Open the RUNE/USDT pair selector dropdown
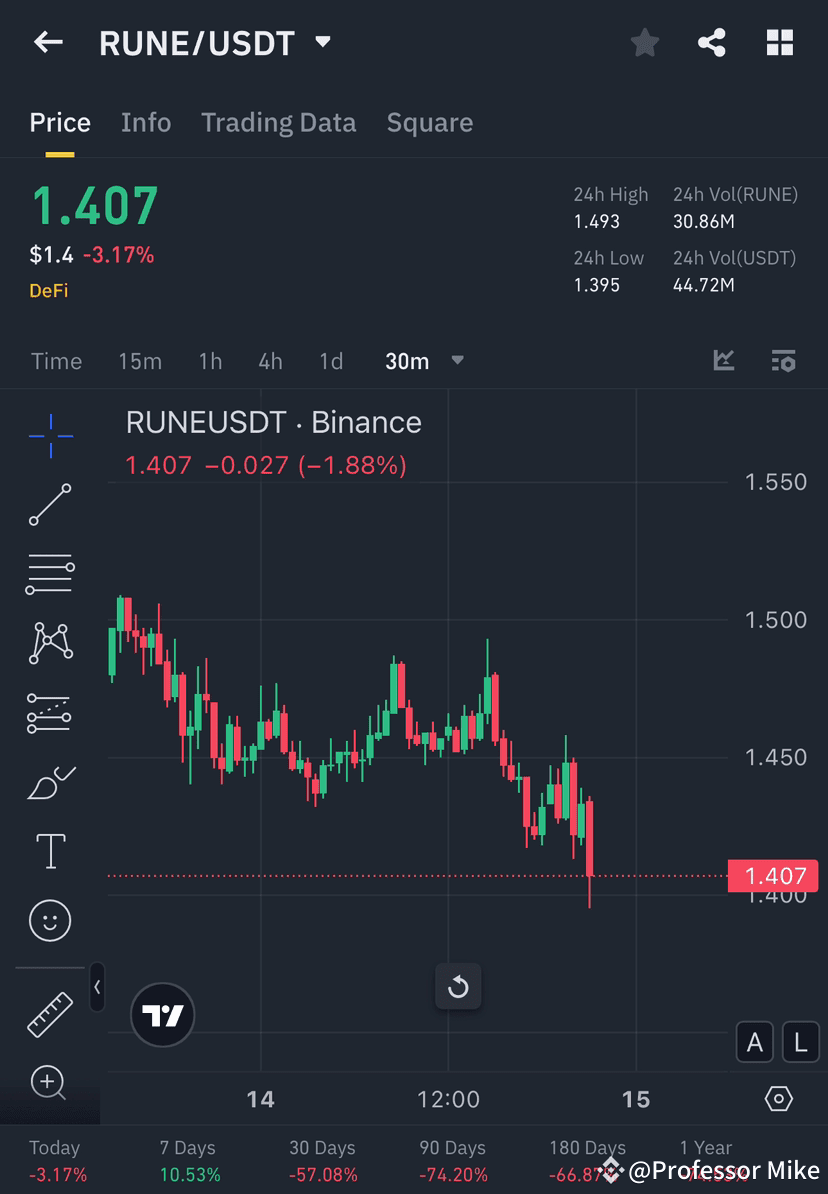Screen dimensions: 828x1194 322,43
